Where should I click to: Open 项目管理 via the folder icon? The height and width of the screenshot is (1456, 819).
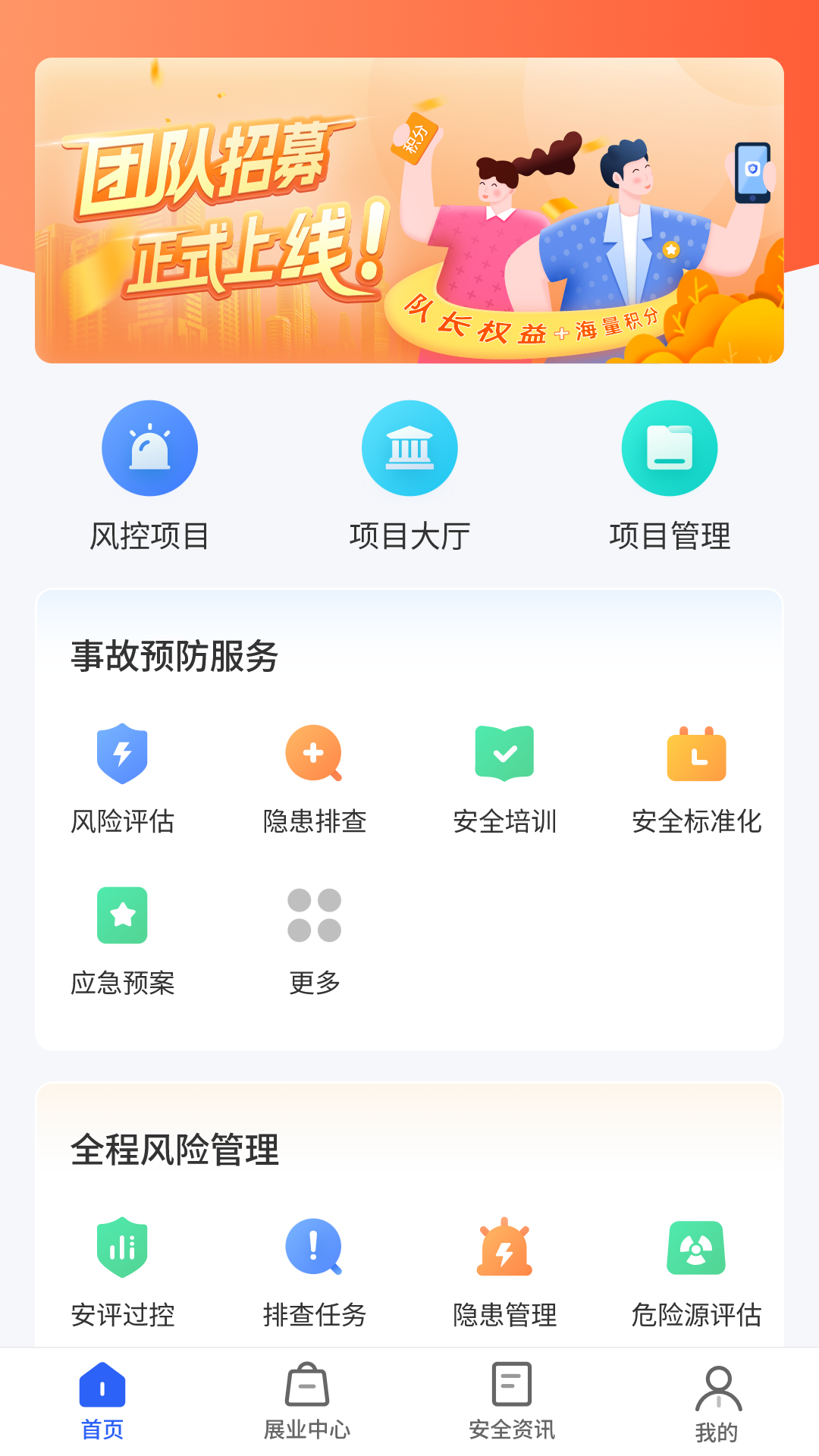[670, 447]
